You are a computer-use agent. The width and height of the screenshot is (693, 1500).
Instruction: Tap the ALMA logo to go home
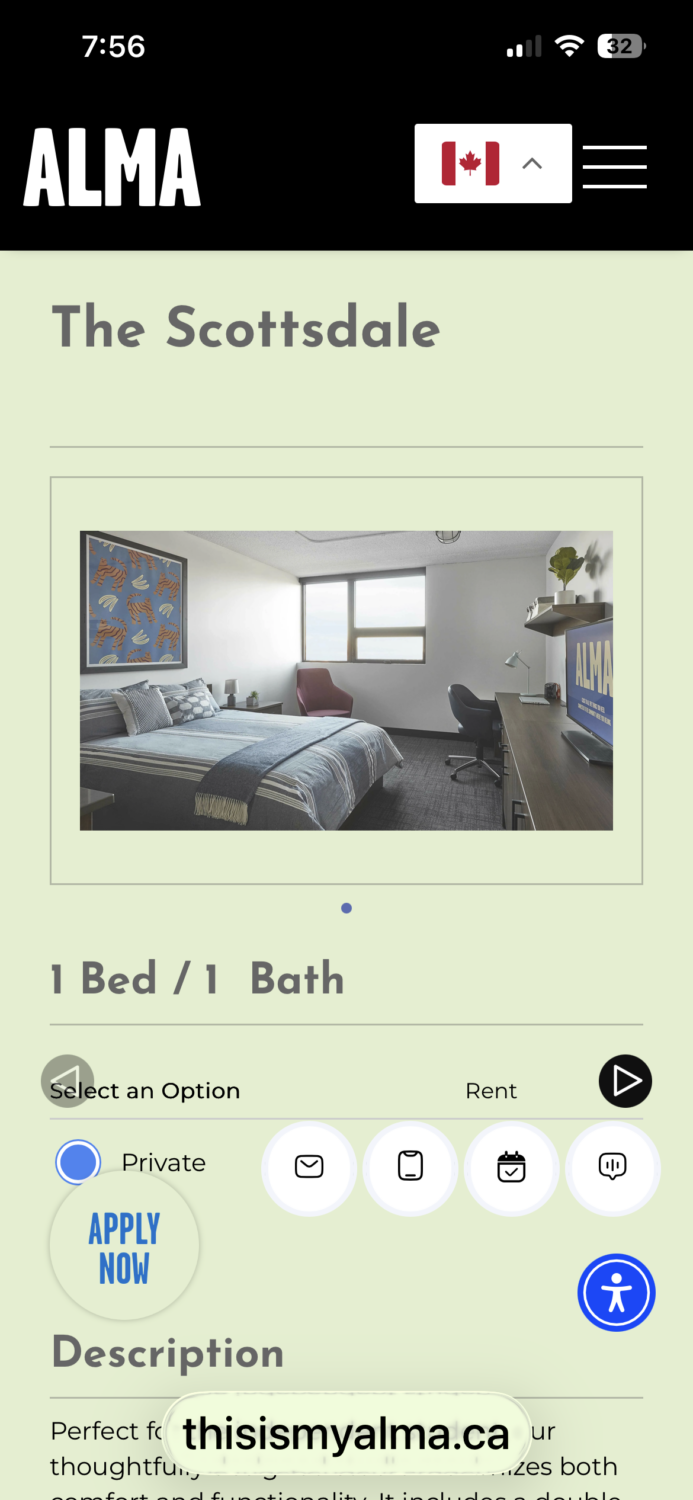(112, 167)
